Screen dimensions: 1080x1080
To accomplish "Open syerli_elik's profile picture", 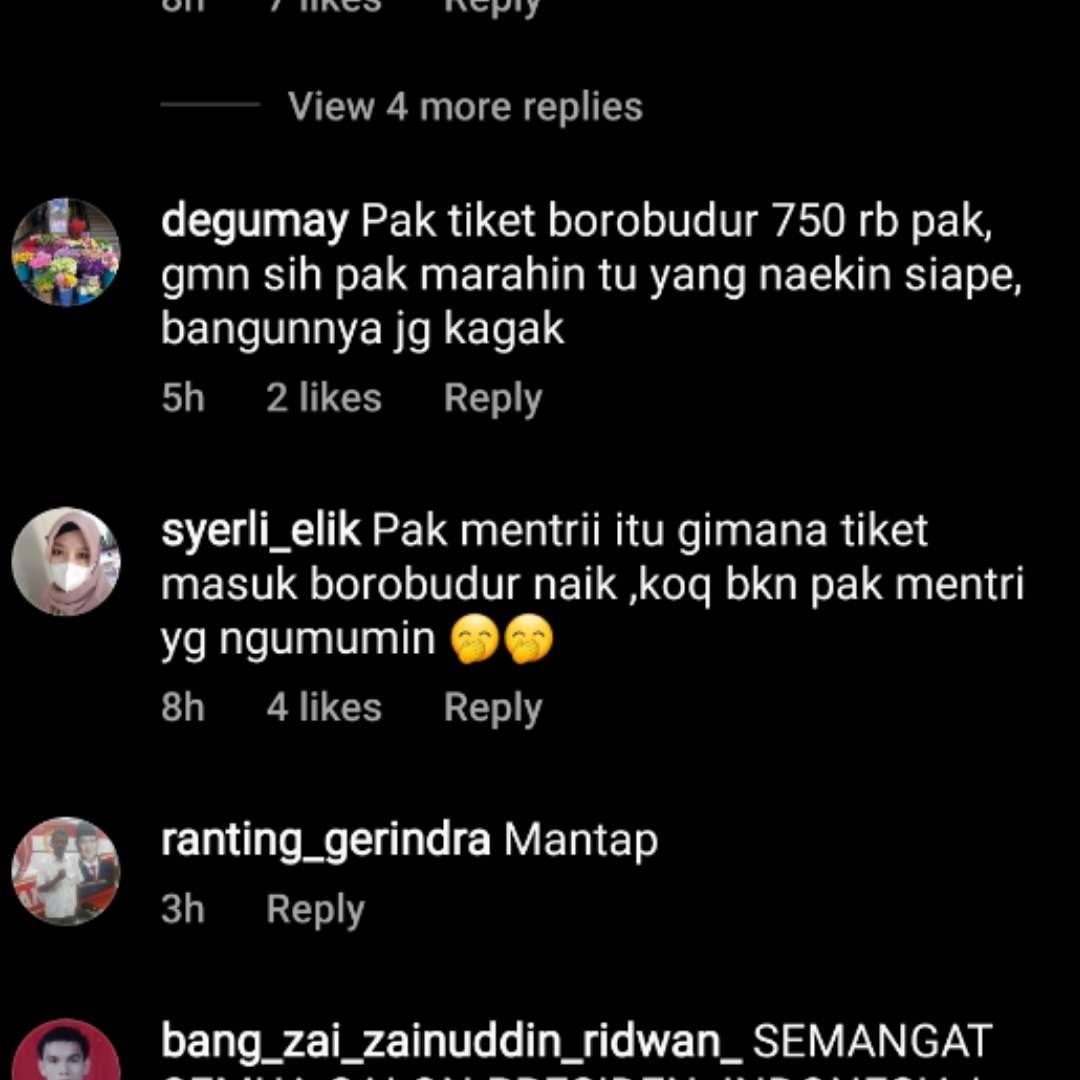I will [x=66, y=562].
